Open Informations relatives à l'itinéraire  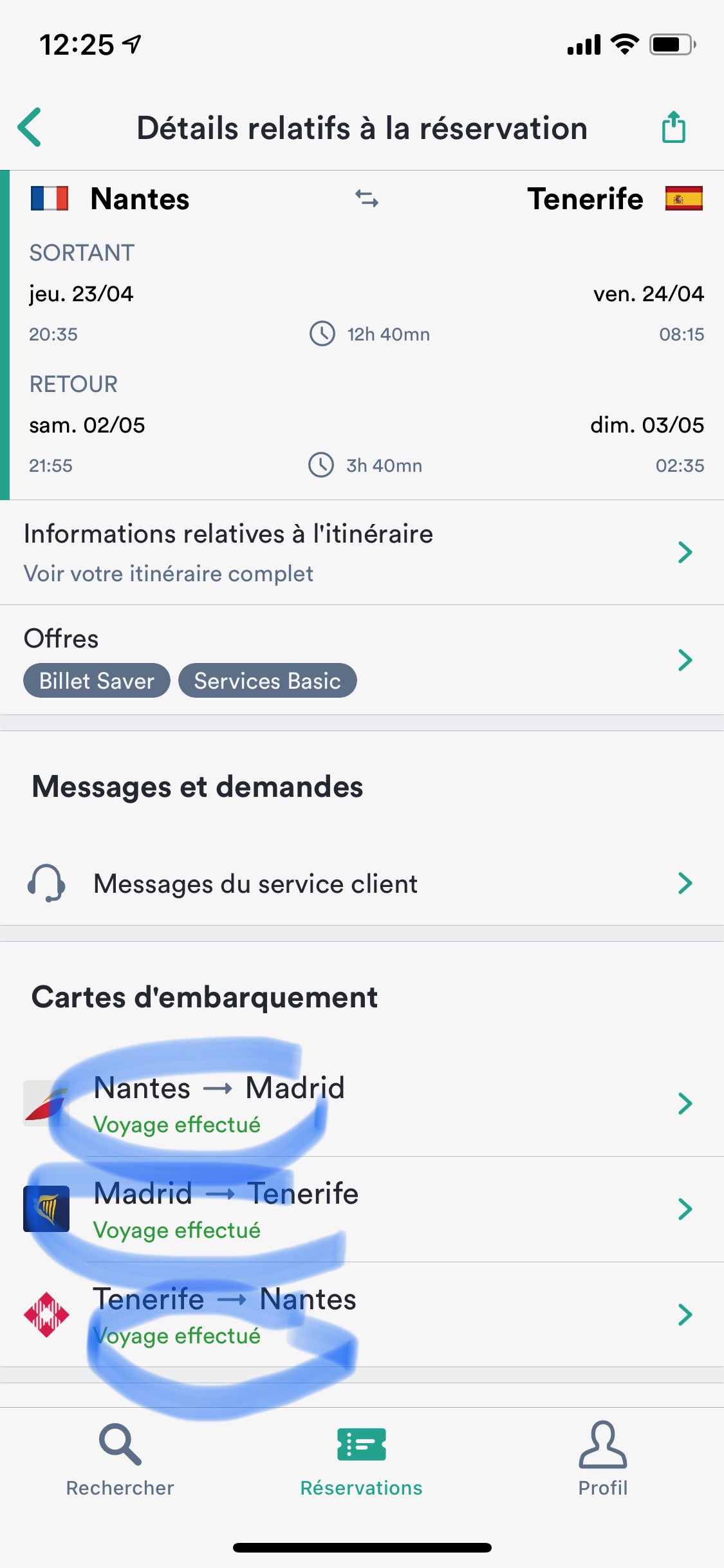tap(360, 552)
